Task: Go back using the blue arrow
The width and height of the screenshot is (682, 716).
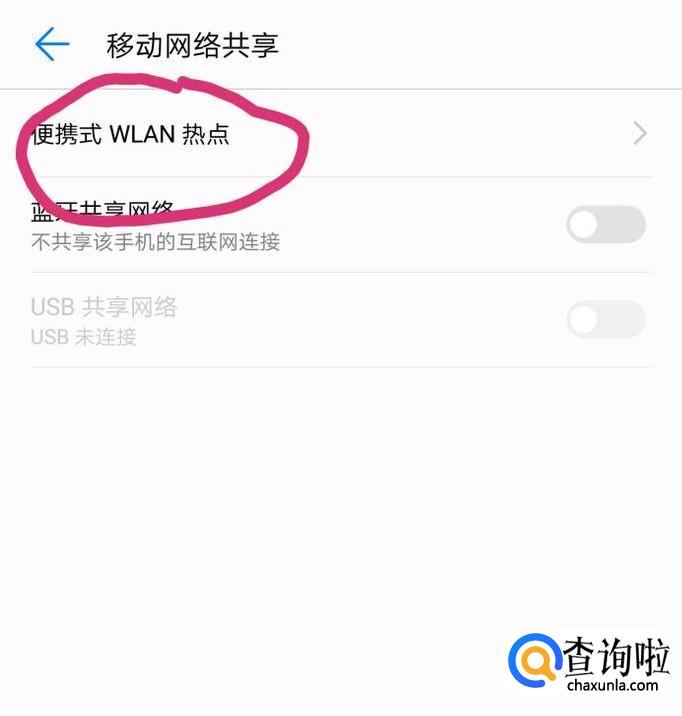Action: 52,44
